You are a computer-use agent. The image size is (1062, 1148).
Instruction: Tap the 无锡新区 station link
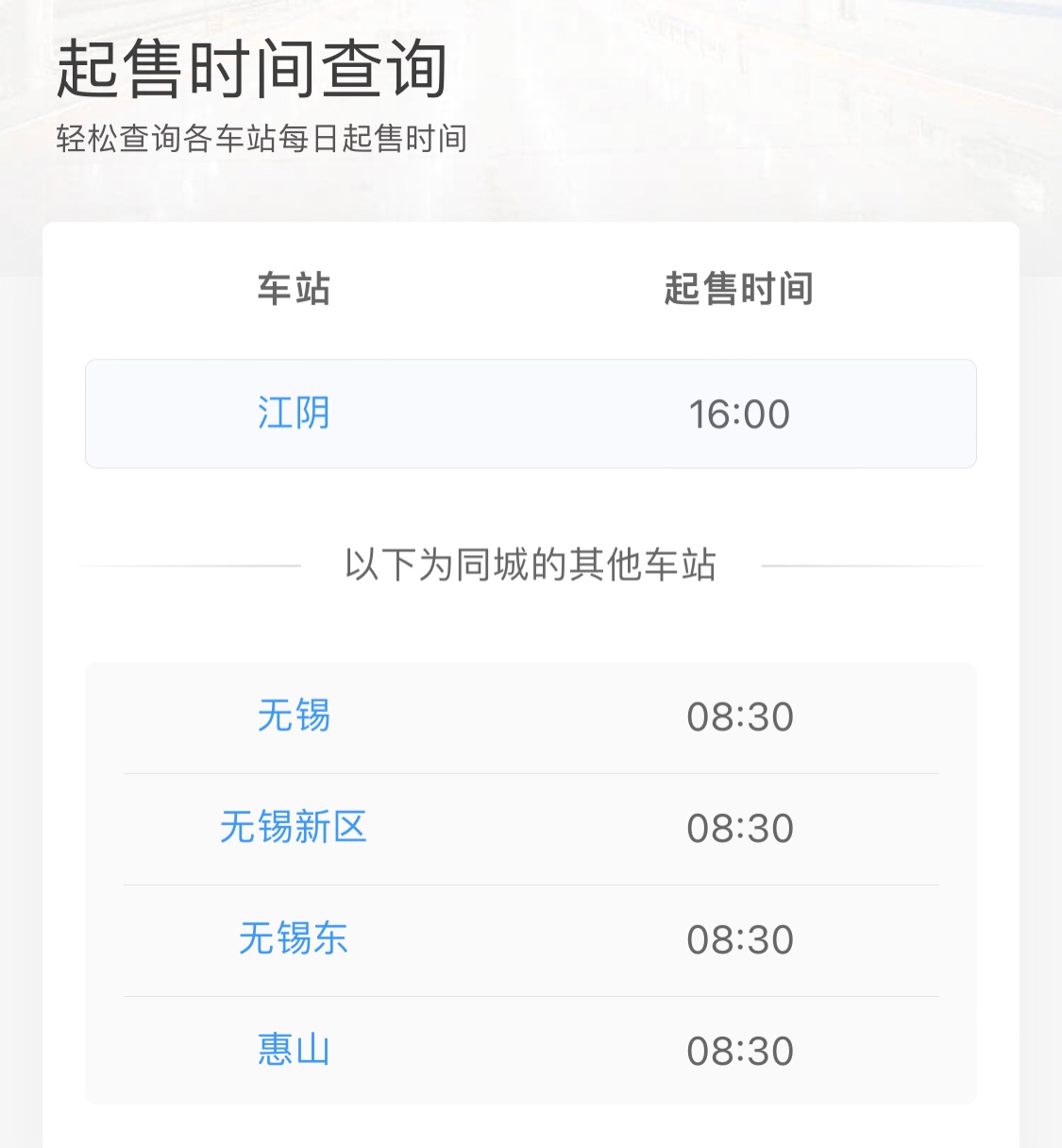tap(294, 827)
